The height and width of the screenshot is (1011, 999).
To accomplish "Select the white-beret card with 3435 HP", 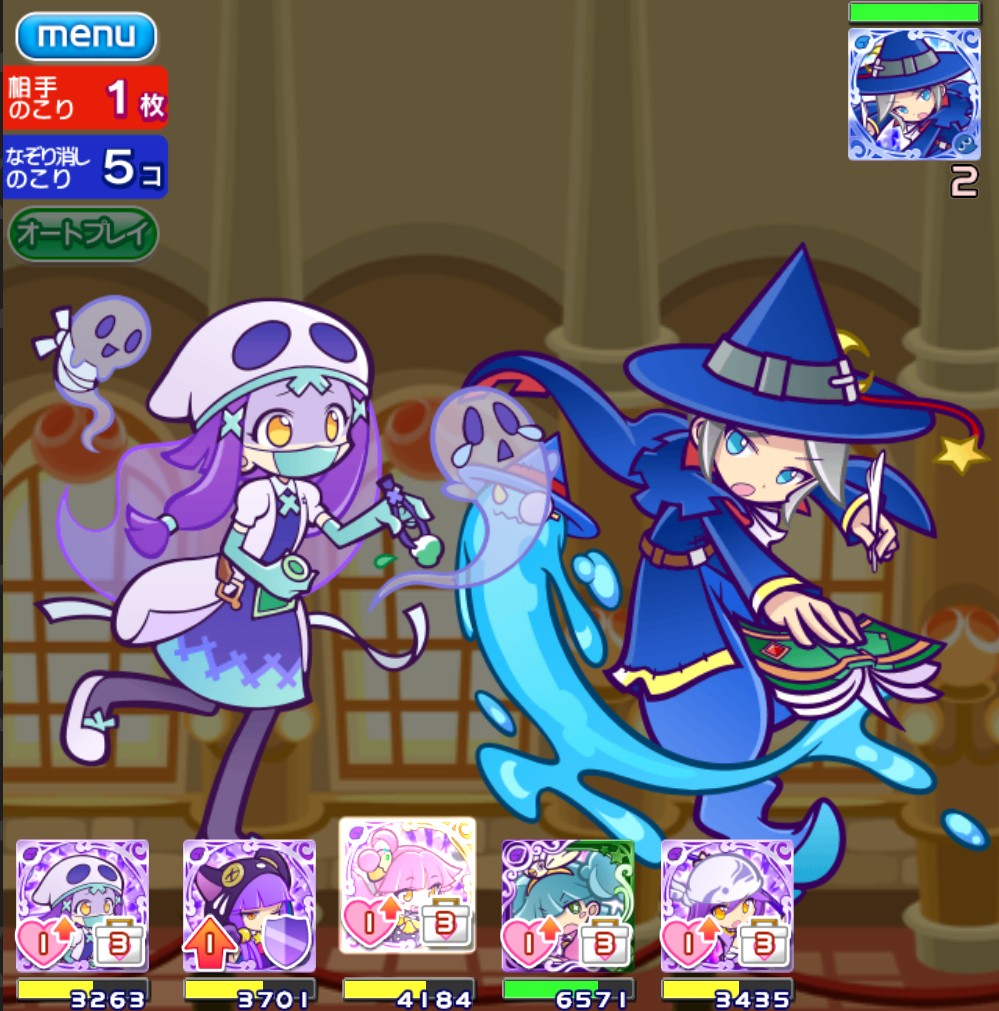I will click(727, 906).
